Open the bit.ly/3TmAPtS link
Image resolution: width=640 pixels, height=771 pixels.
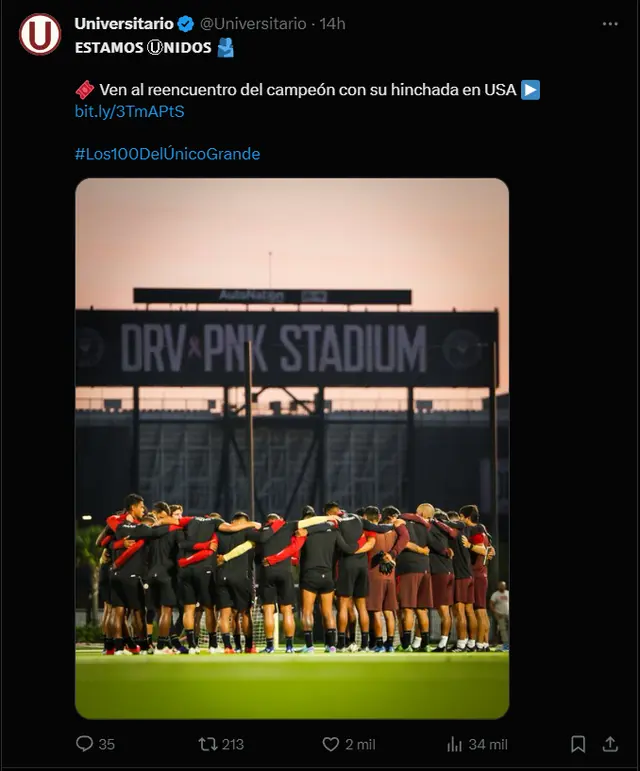point(130,111)
